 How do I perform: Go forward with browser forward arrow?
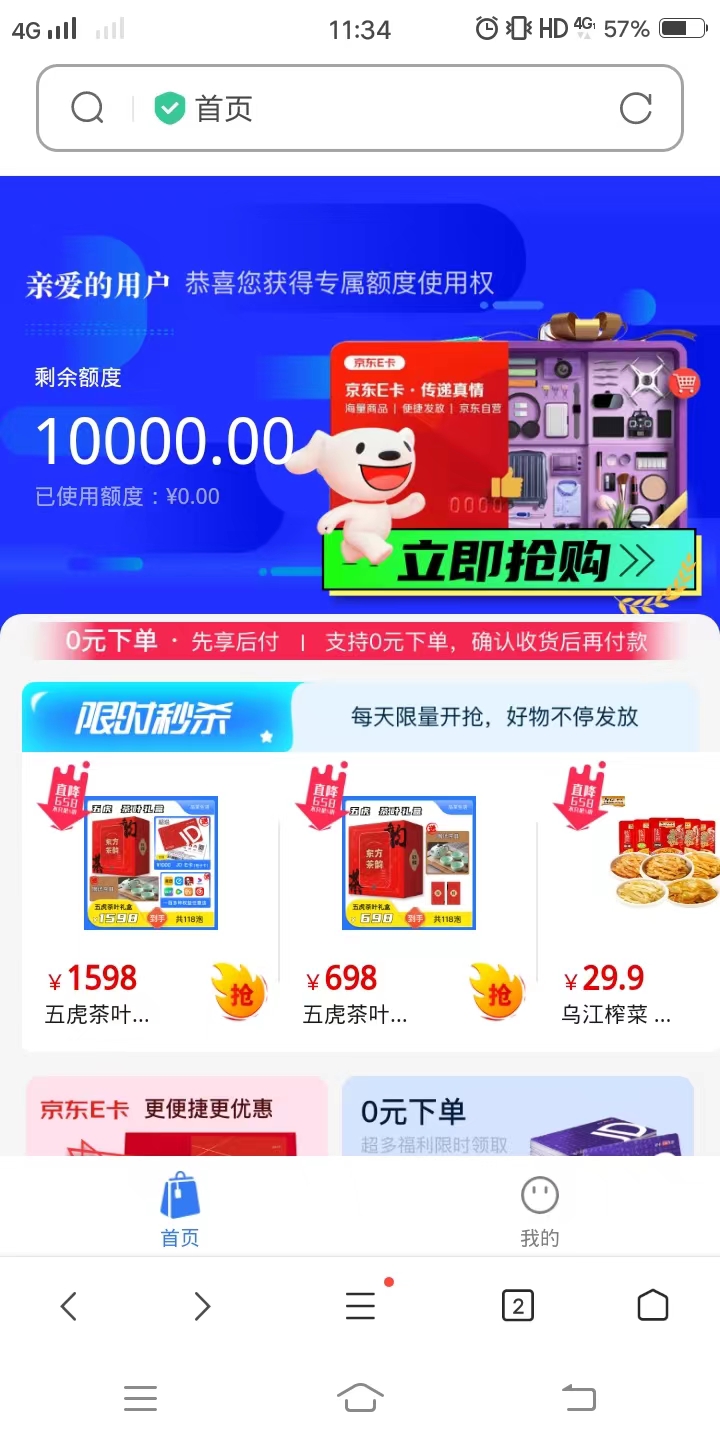202,1306
